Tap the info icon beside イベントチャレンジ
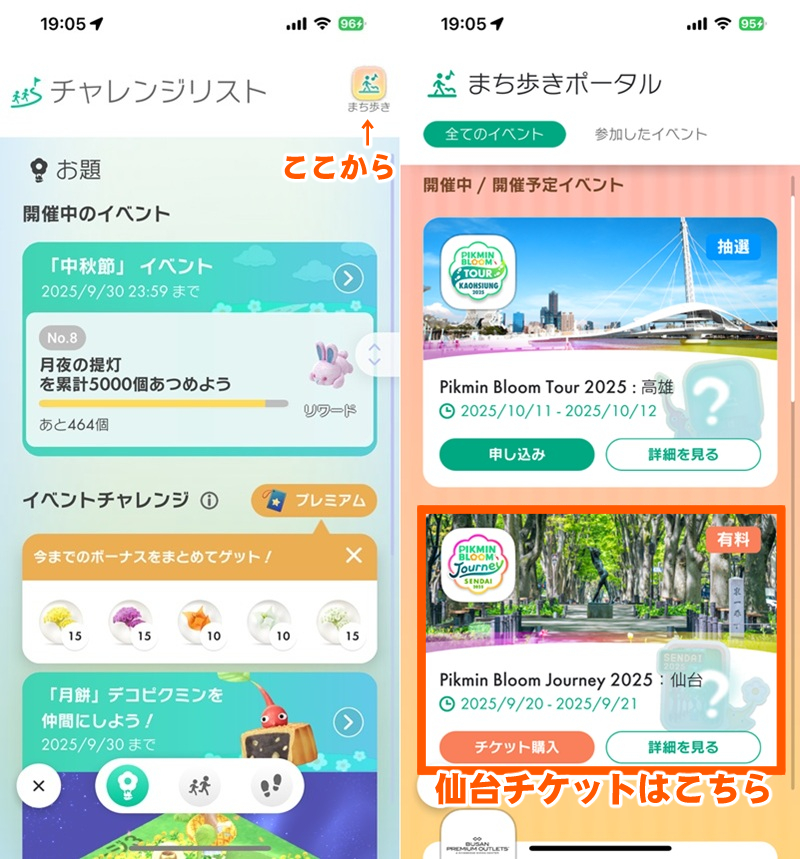The width and height of the screenshot is (800, 859). click(209, 500)
